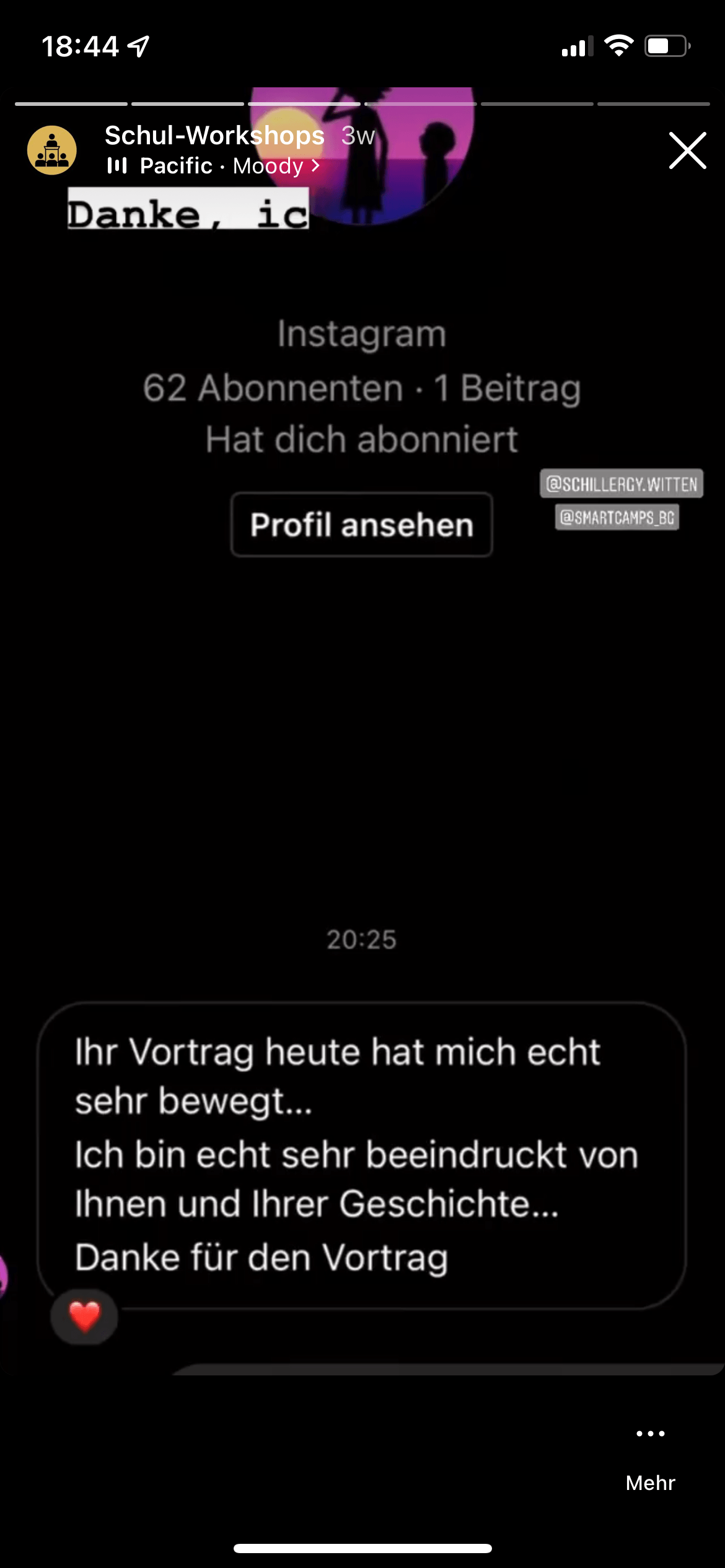Open the @SMARTCAMPS_BC mention sticker
Screen dimensions: 725x1568
pyautogui.click(x=617, y=517)
